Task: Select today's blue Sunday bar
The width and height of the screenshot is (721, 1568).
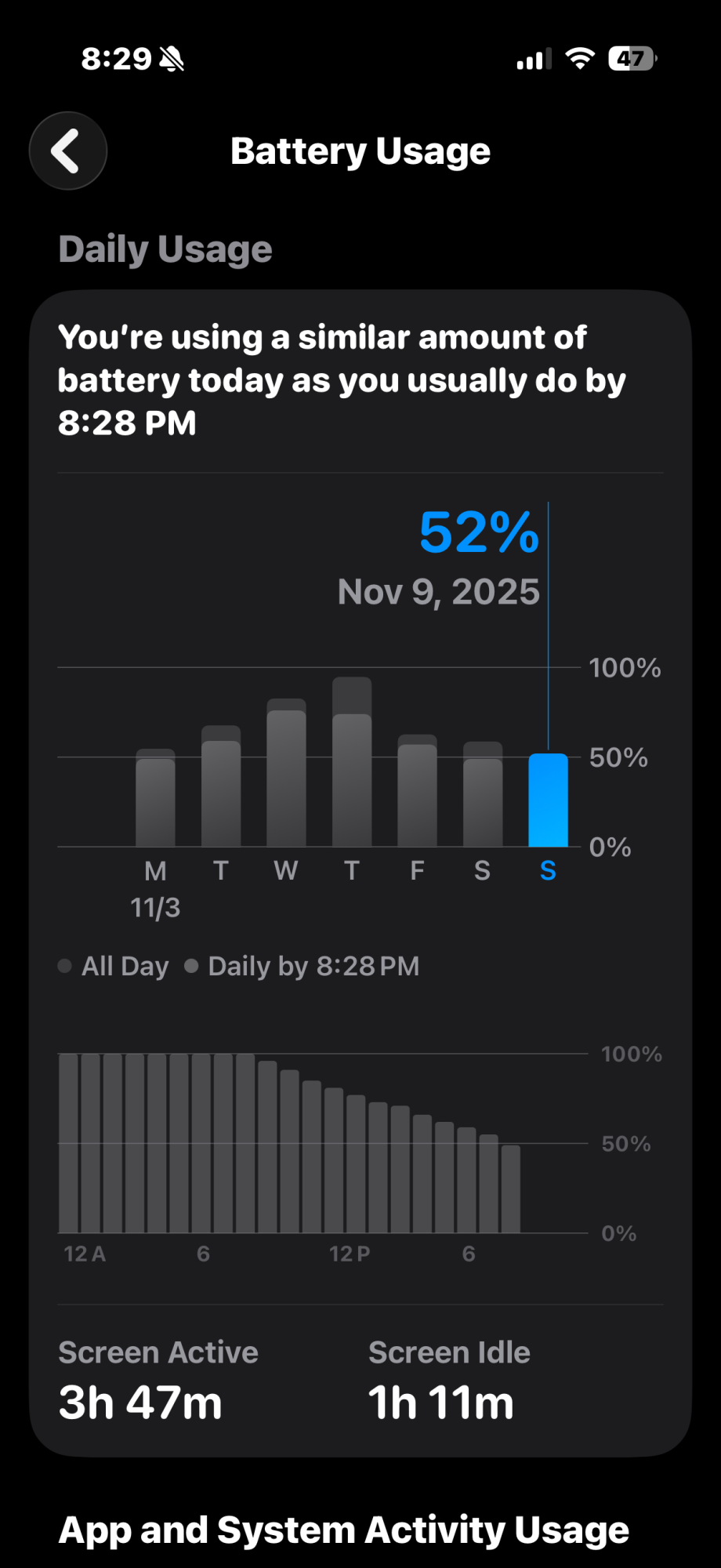Action: point(548,801)
